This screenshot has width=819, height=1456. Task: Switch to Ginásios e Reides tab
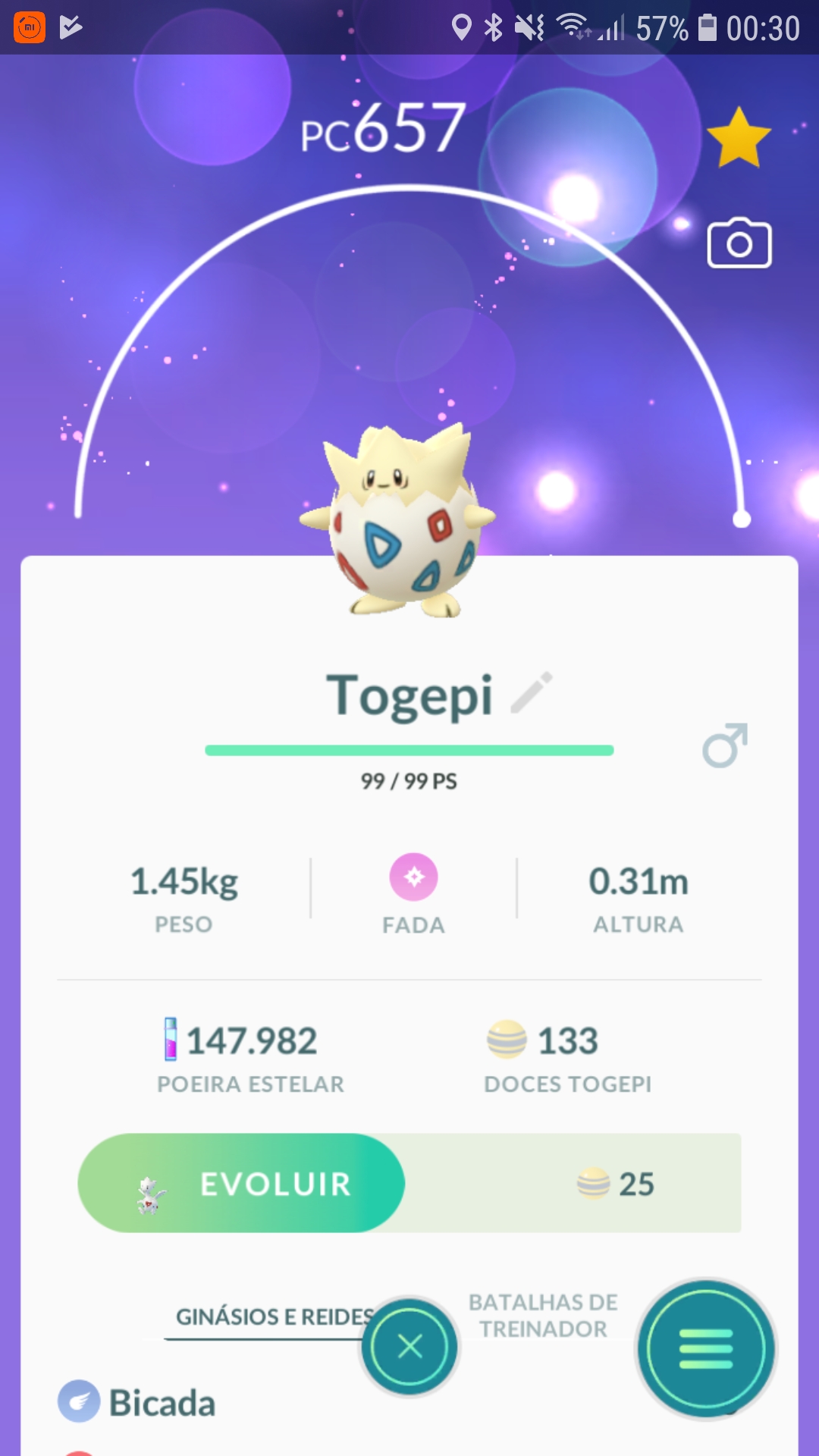(x=273, y=1317)
